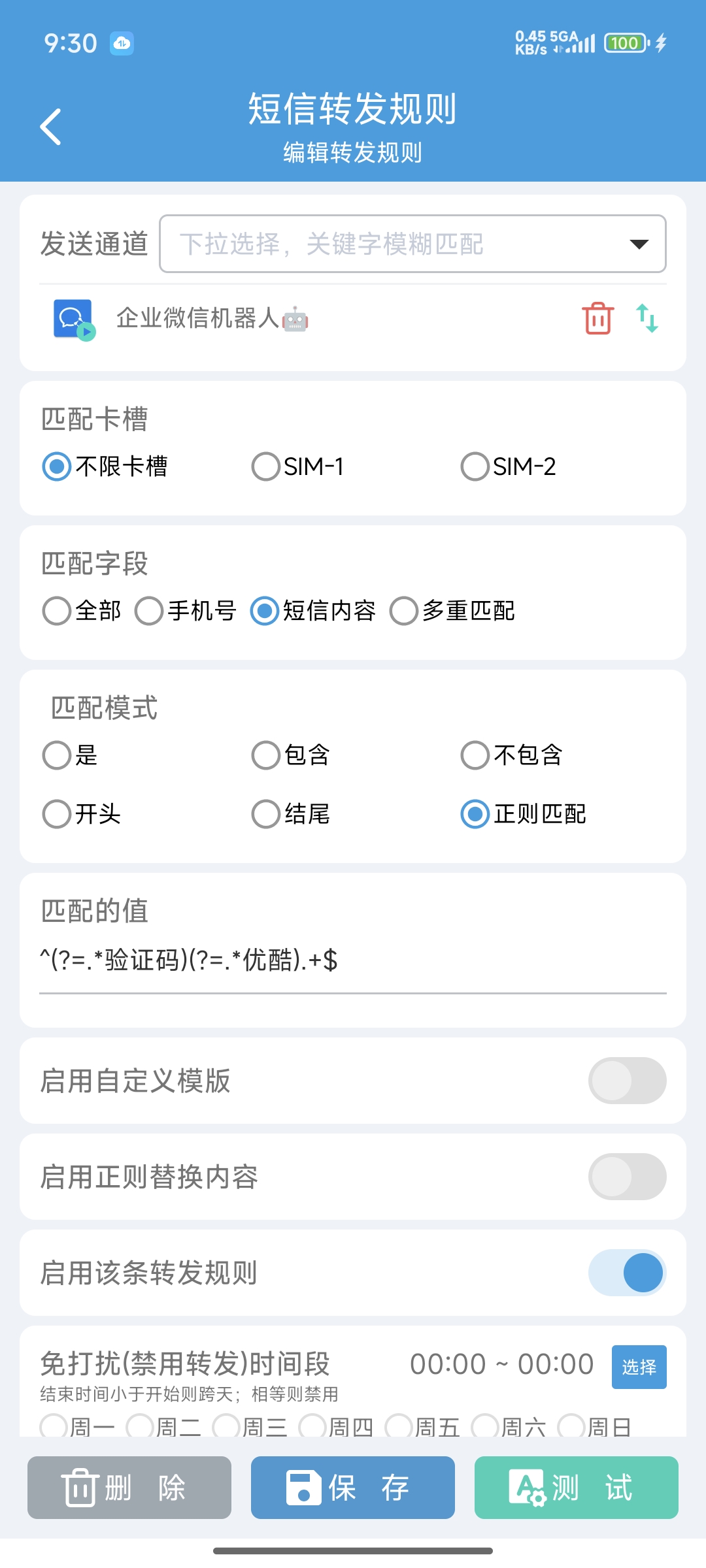
Task: Tap the green sort arrows on 企业微信机器人
Action: pos(647,318)
